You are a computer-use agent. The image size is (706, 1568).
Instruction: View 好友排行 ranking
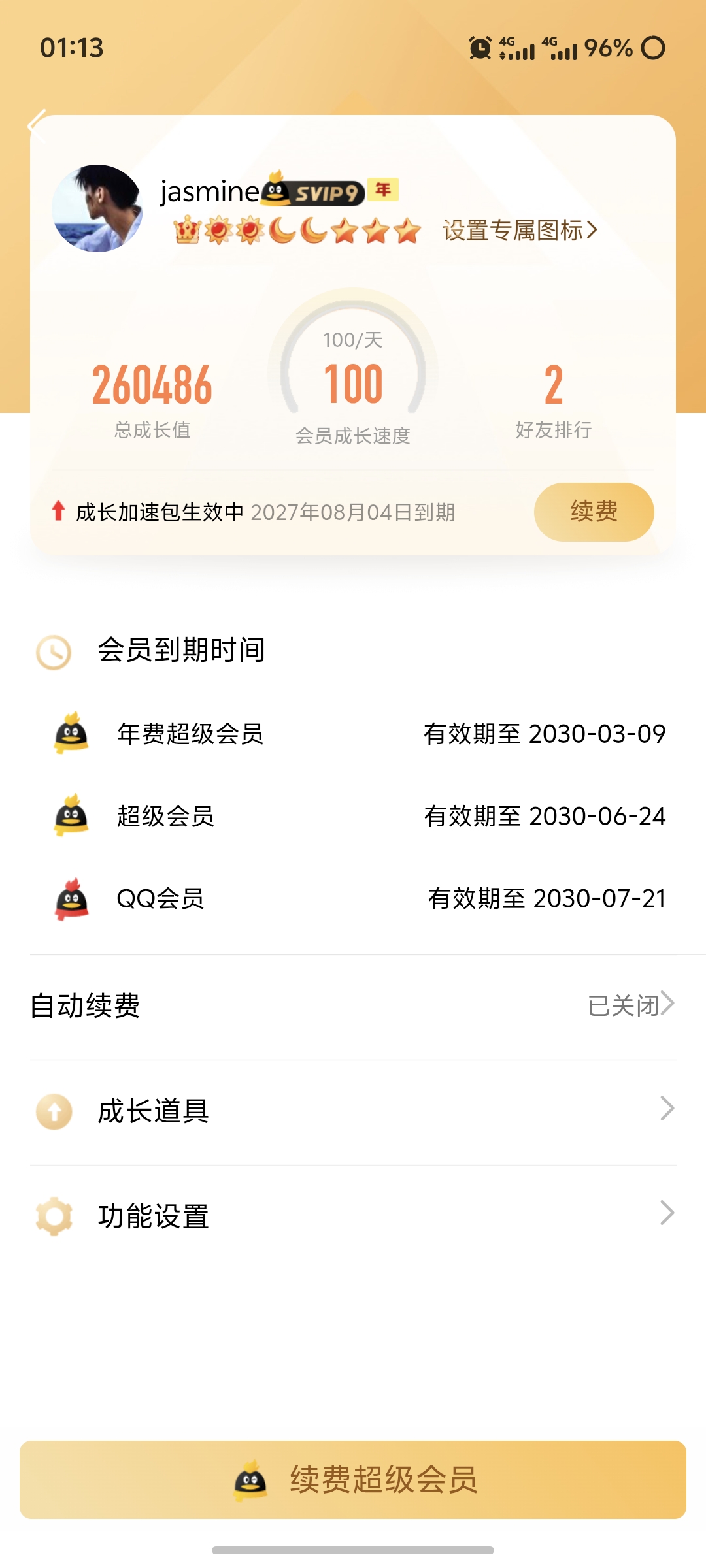point(553,400)
